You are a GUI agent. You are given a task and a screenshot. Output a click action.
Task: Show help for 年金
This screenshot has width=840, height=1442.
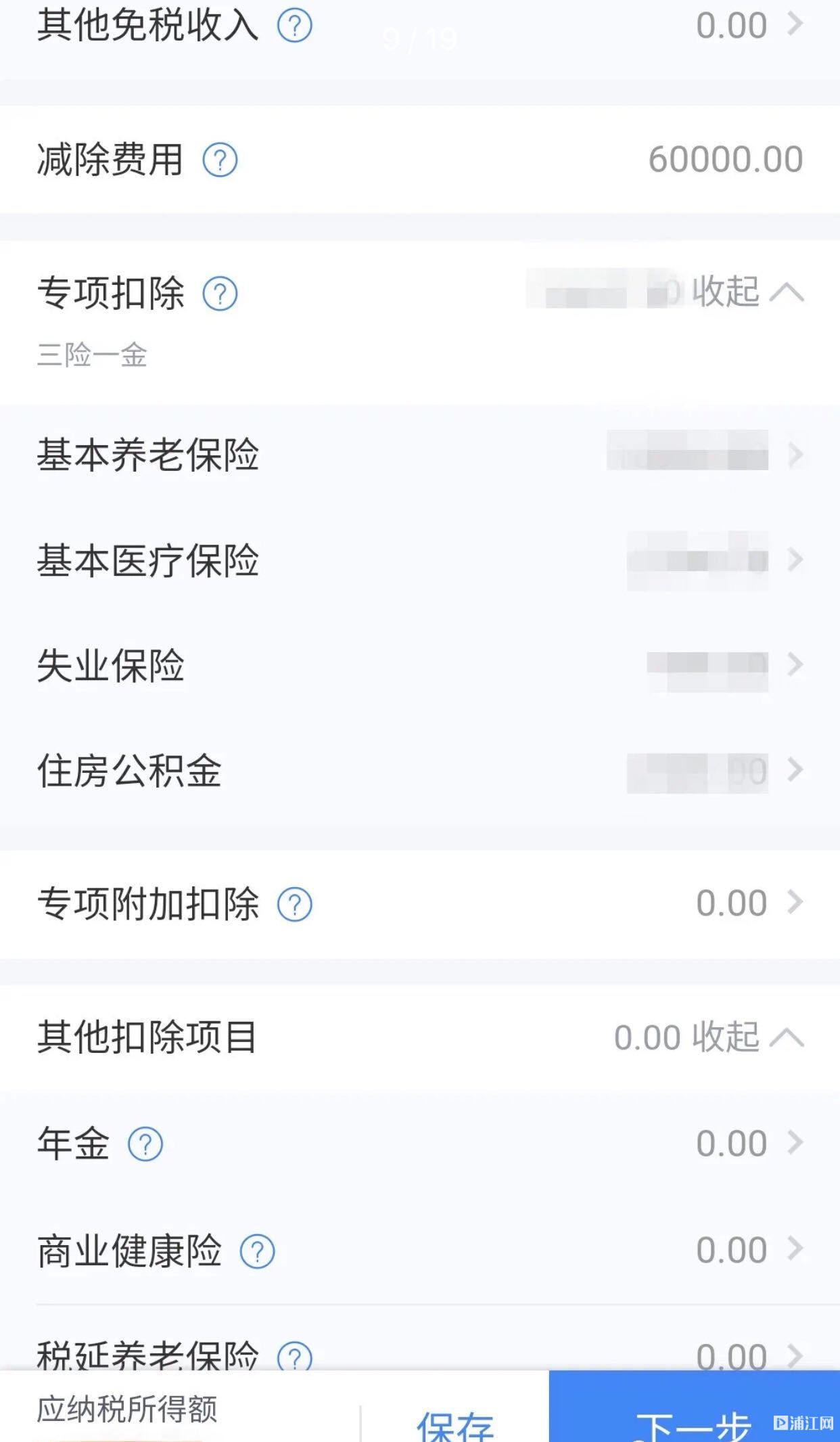pyautogui.click(x=145, y=1144)
